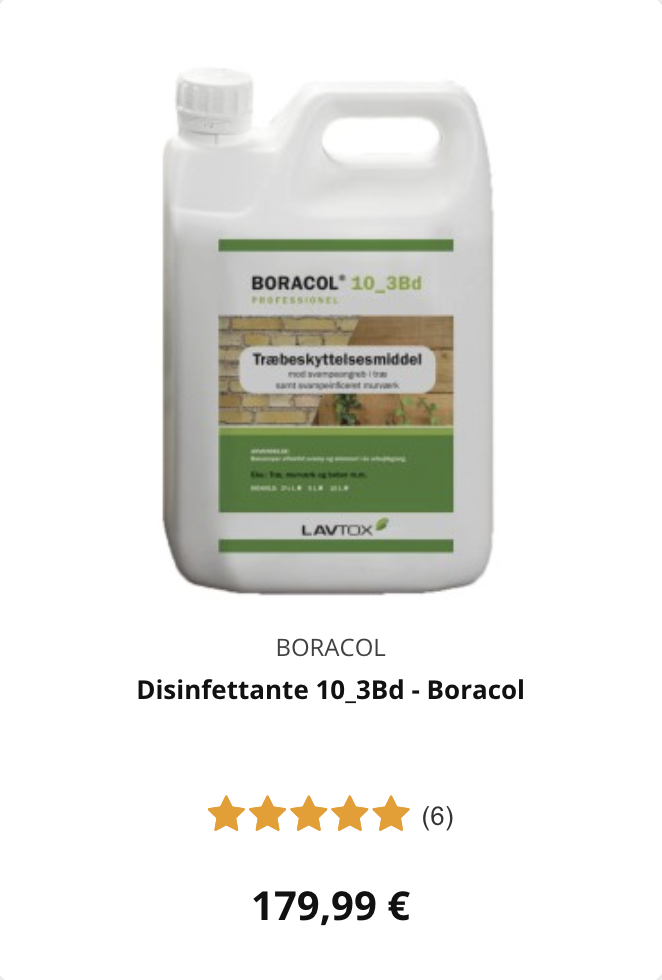
Task: Open the Boracol 10_3Bd product image
Action: pos(331,330)
